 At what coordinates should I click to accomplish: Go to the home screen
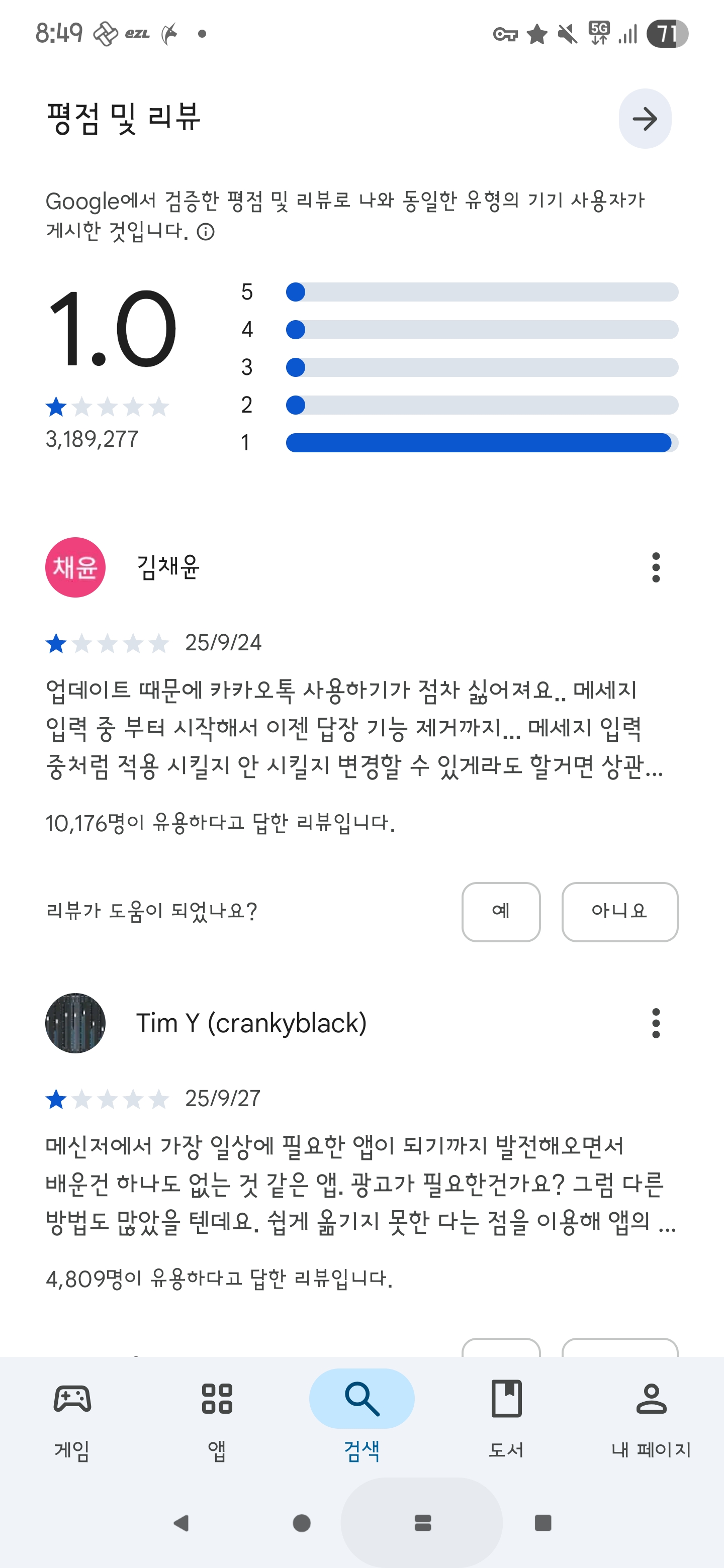coord(302,1523)
